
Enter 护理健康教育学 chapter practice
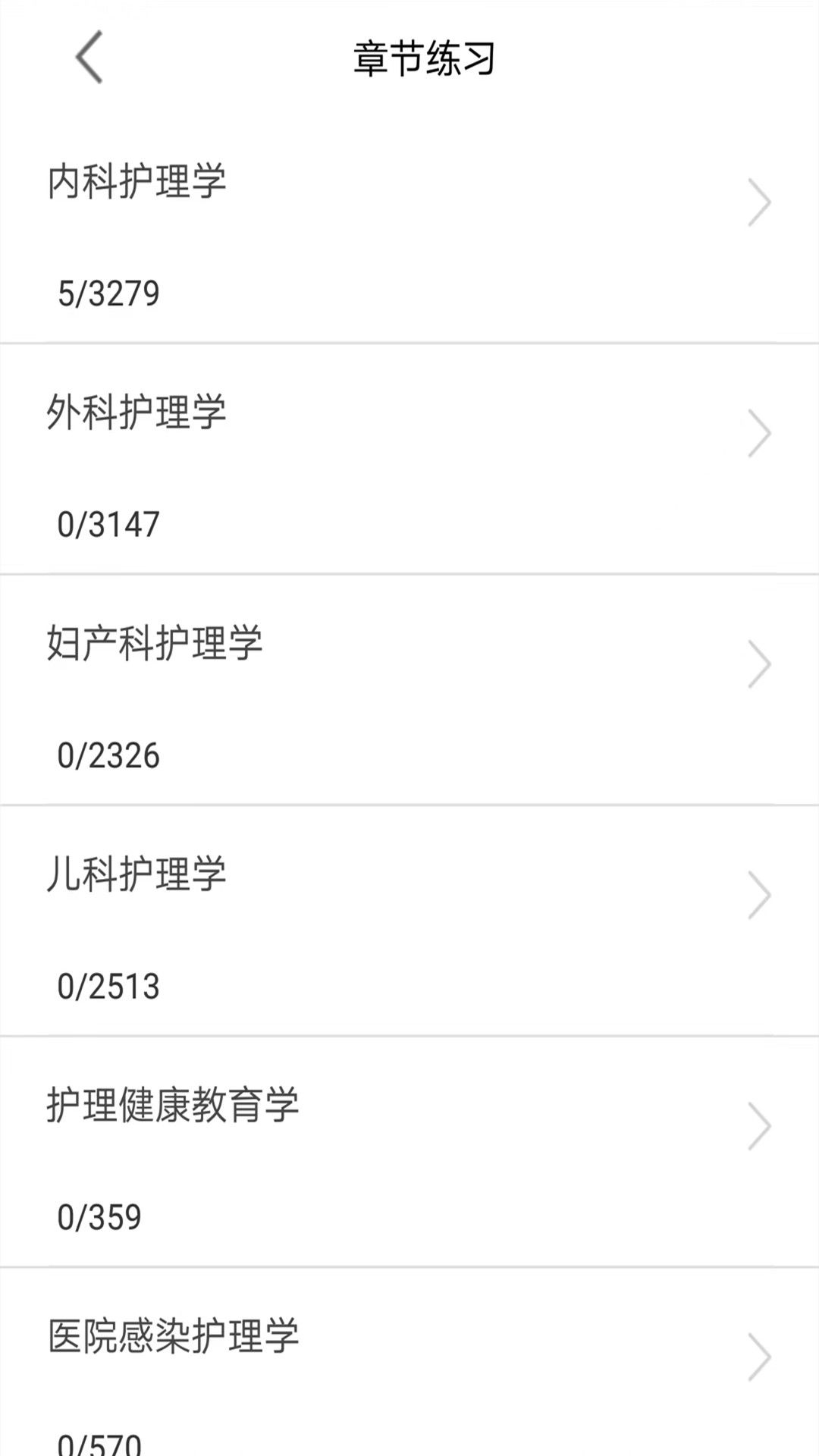(409, 1153)
